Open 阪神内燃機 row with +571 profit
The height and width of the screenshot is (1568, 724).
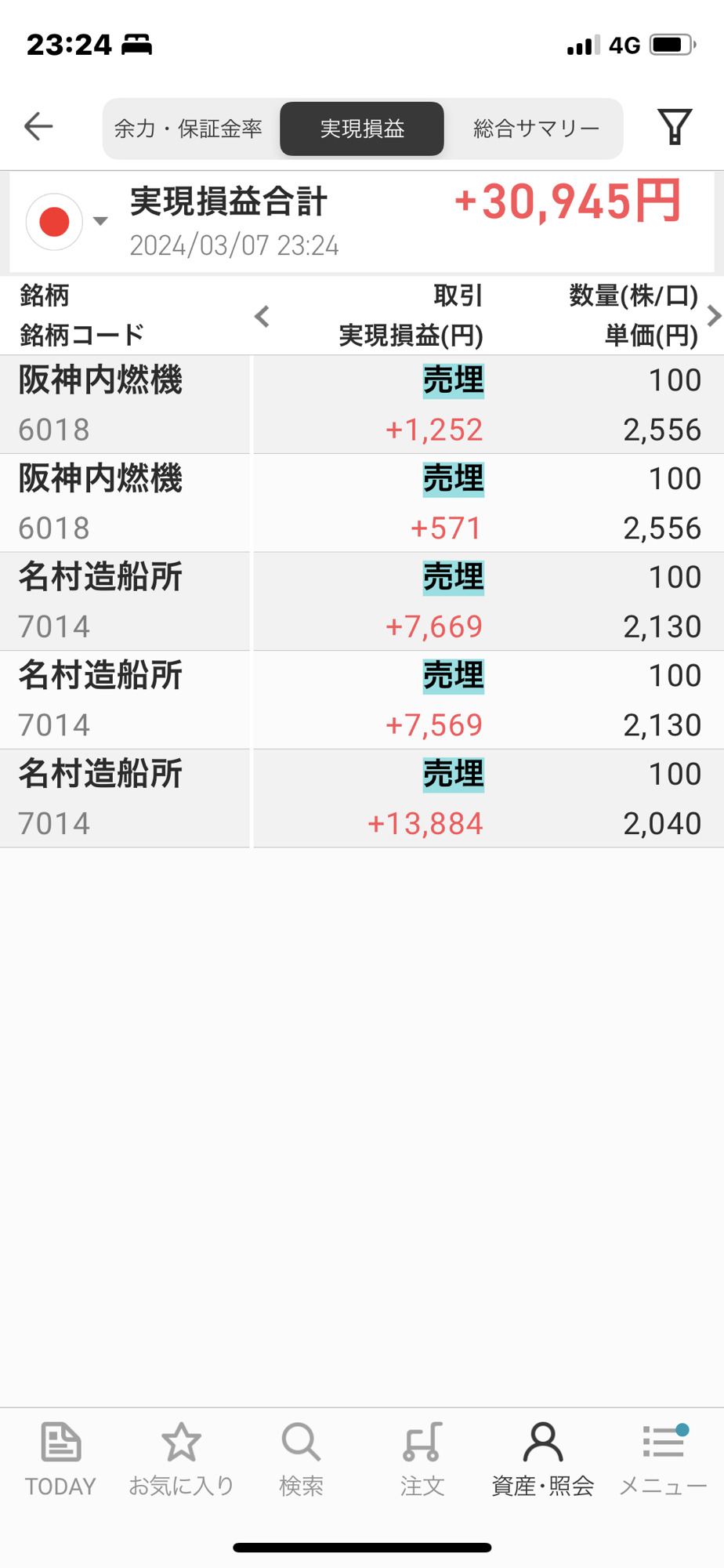[x=362, y=503]
